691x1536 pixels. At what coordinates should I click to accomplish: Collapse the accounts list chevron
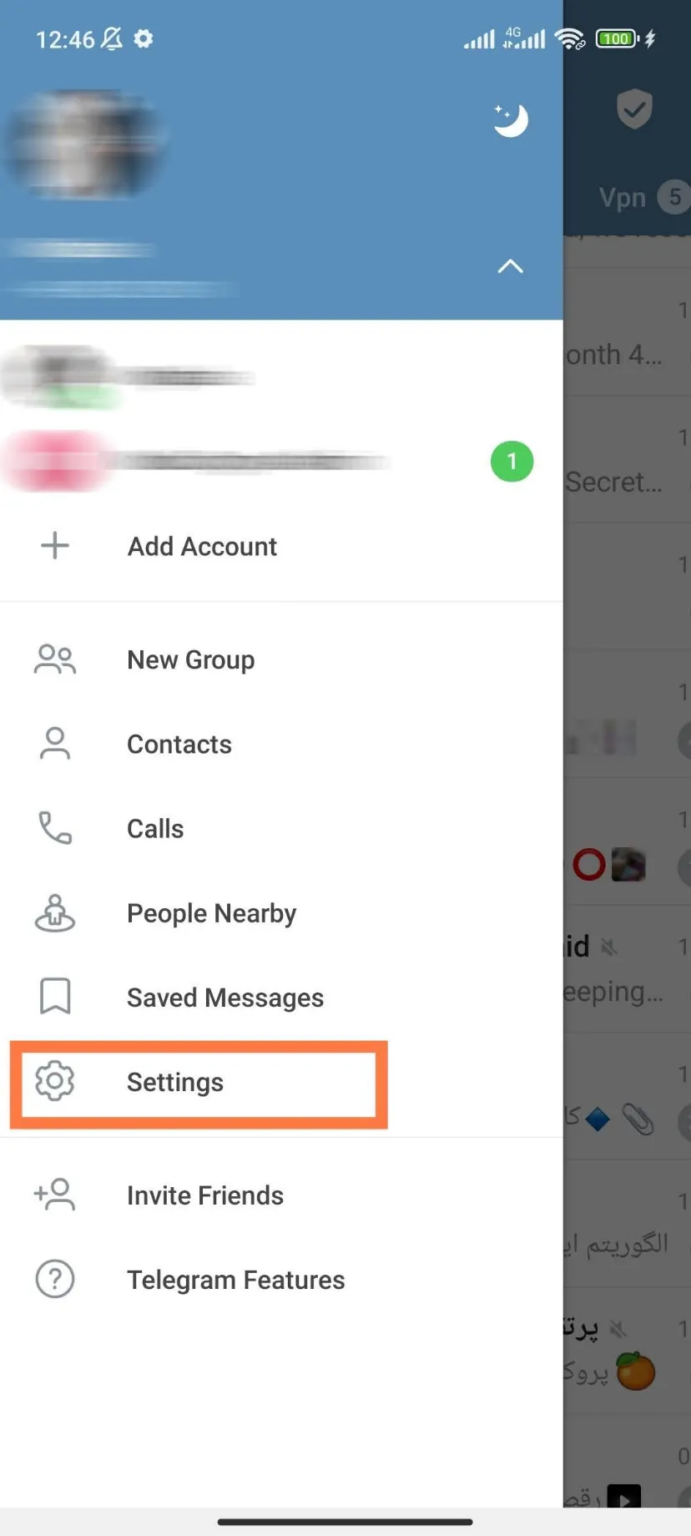(x=510, y=266)
